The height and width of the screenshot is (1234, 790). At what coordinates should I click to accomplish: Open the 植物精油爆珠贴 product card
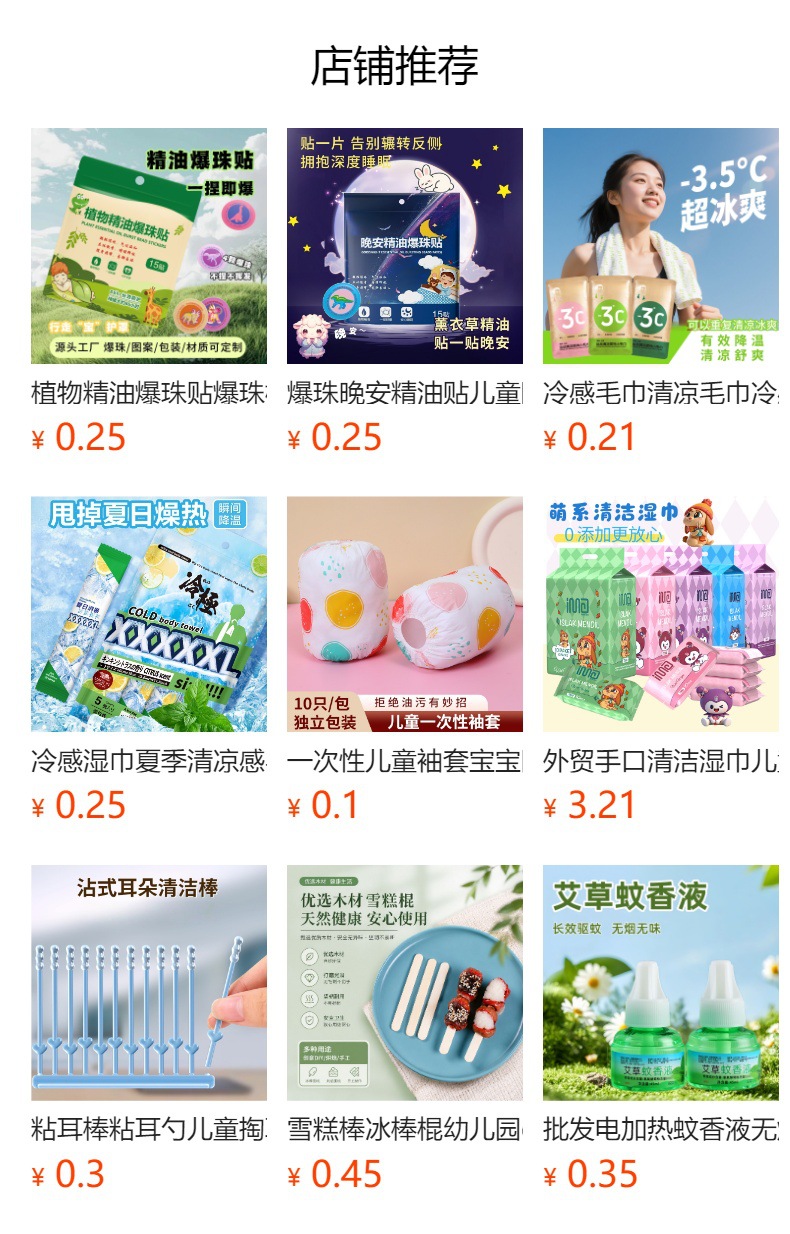pyautogui.click(x=149, y=292)
